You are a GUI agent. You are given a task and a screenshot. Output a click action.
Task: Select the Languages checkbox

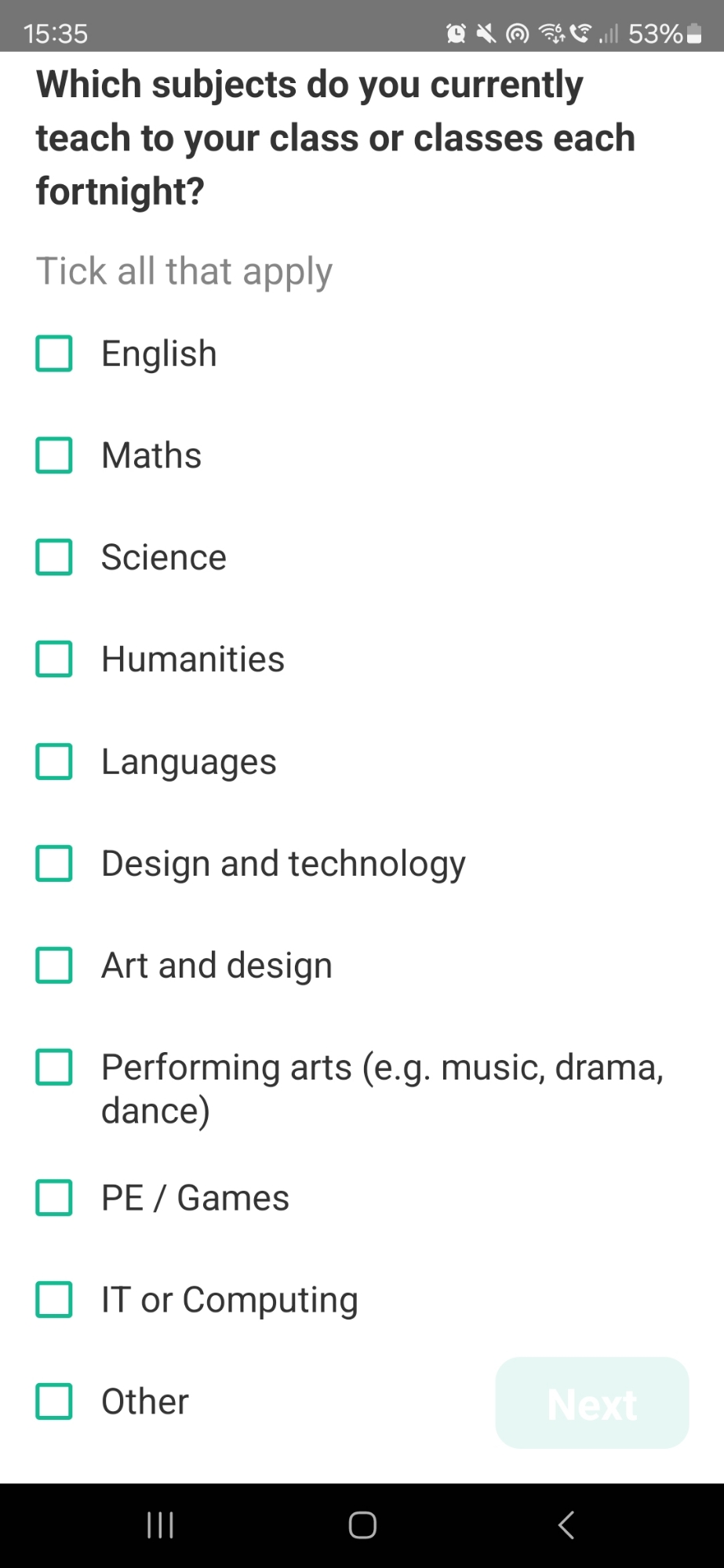pyautogui.click(x=54, y=761)
